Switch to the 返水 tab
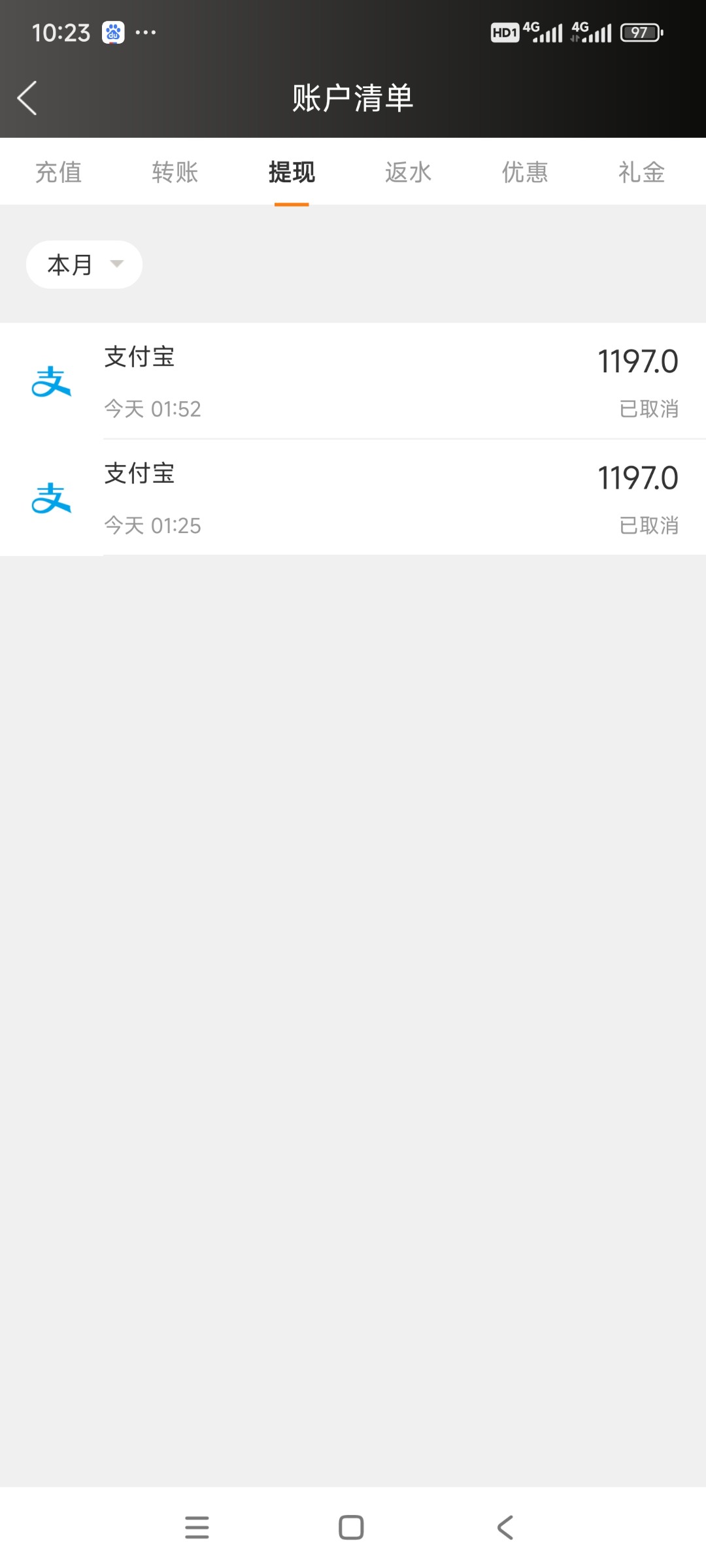706x1568 pixels. tap(409, 172)
